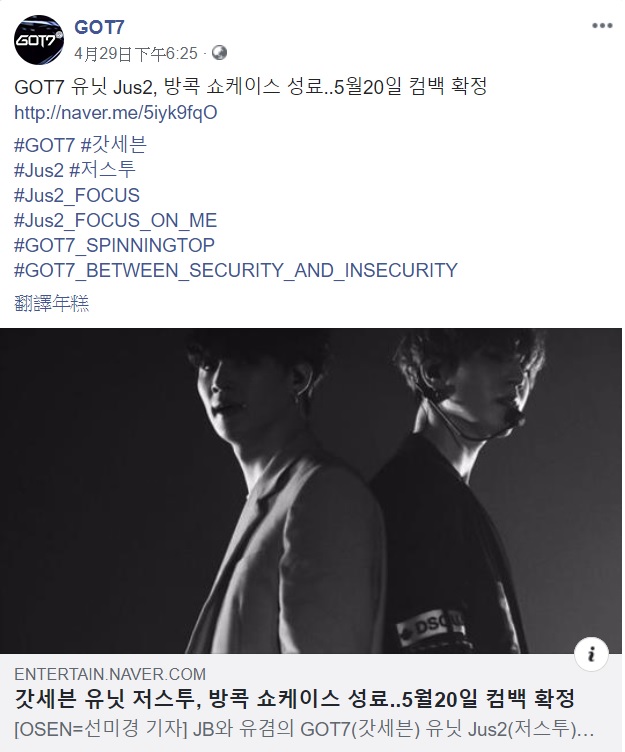Open GOT7 page from profile picture
This screenshot has height=752, width=625.
point(37,40)
